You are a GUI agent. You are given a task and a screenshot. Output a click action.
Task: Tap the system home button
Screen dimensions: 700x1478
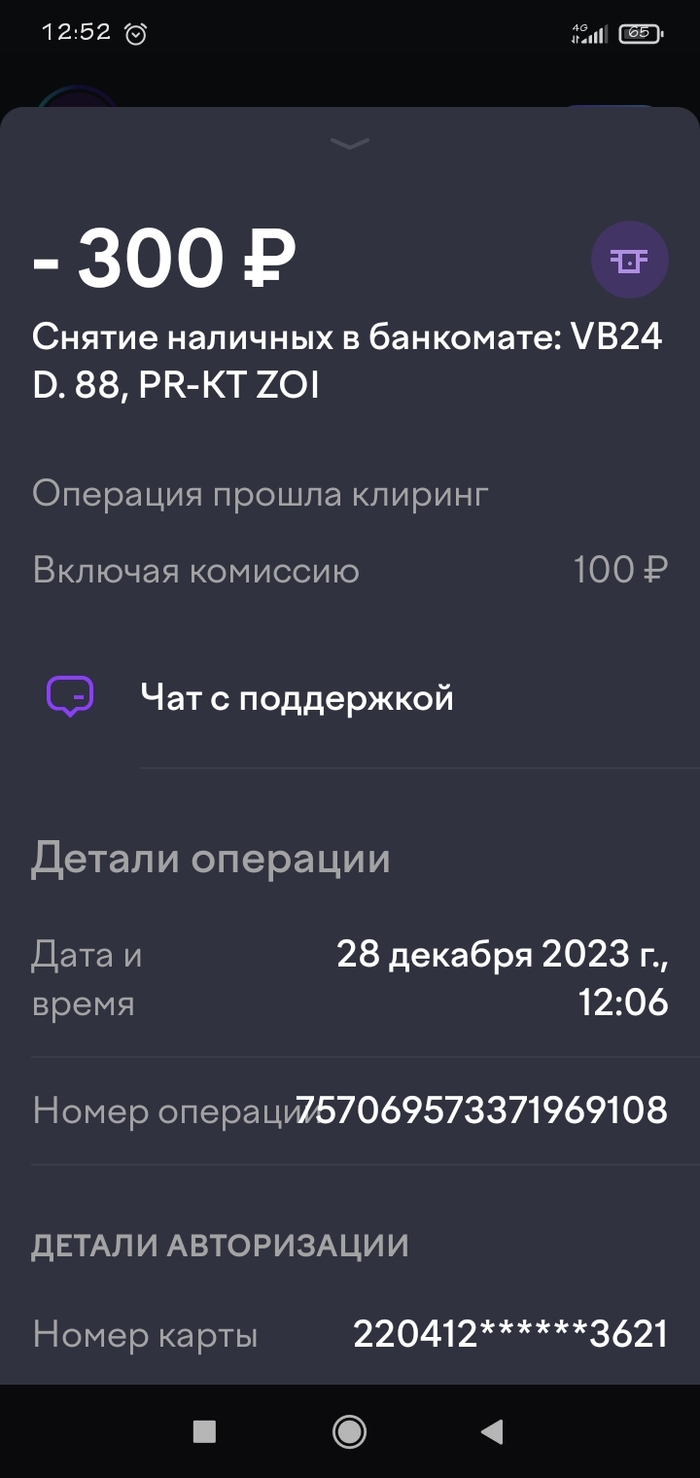coord(349,1432)
